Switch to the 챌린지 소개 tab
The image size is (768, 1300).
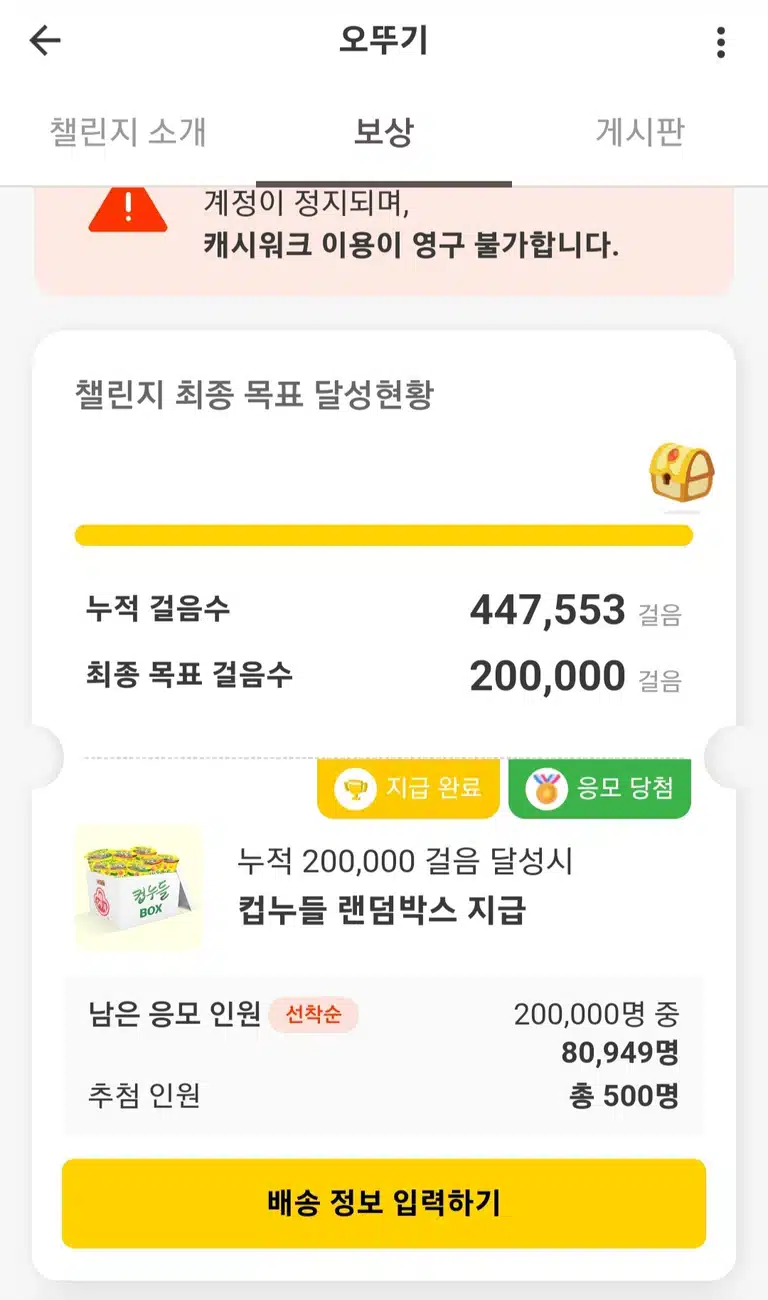tap(128, 132)
